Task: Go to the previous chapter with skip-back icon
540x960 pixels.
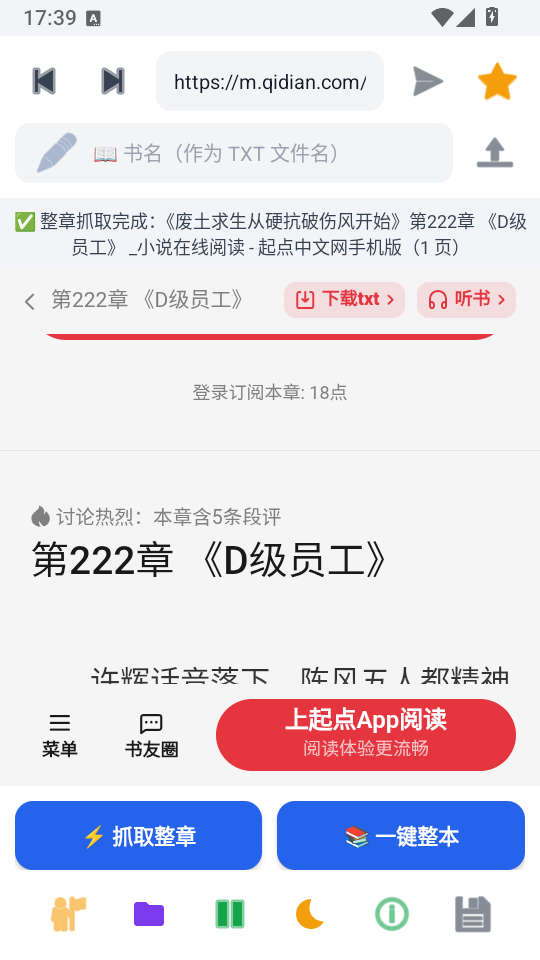Action: tap(44, 81)
